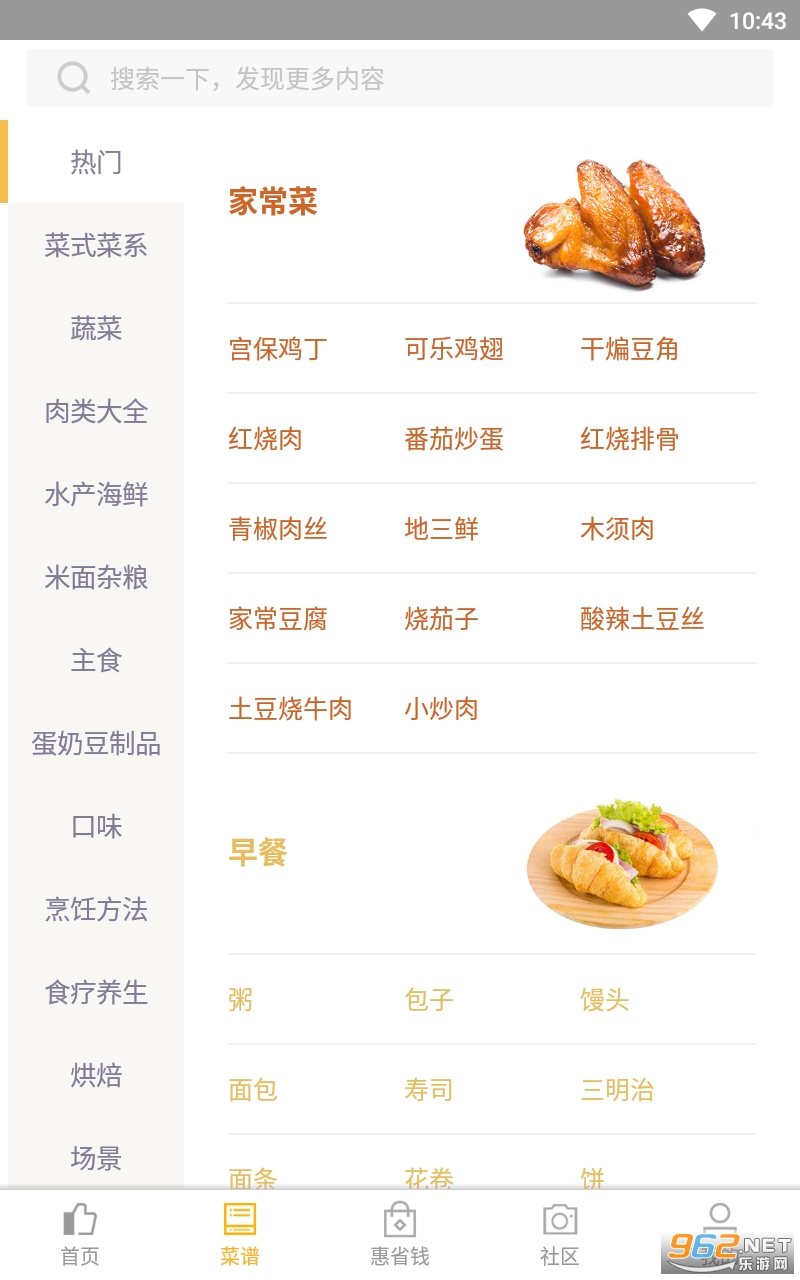This screenshot has width=800, height=1280.
Task: Open the 水产海鲜 category
Action: [96, 494]
